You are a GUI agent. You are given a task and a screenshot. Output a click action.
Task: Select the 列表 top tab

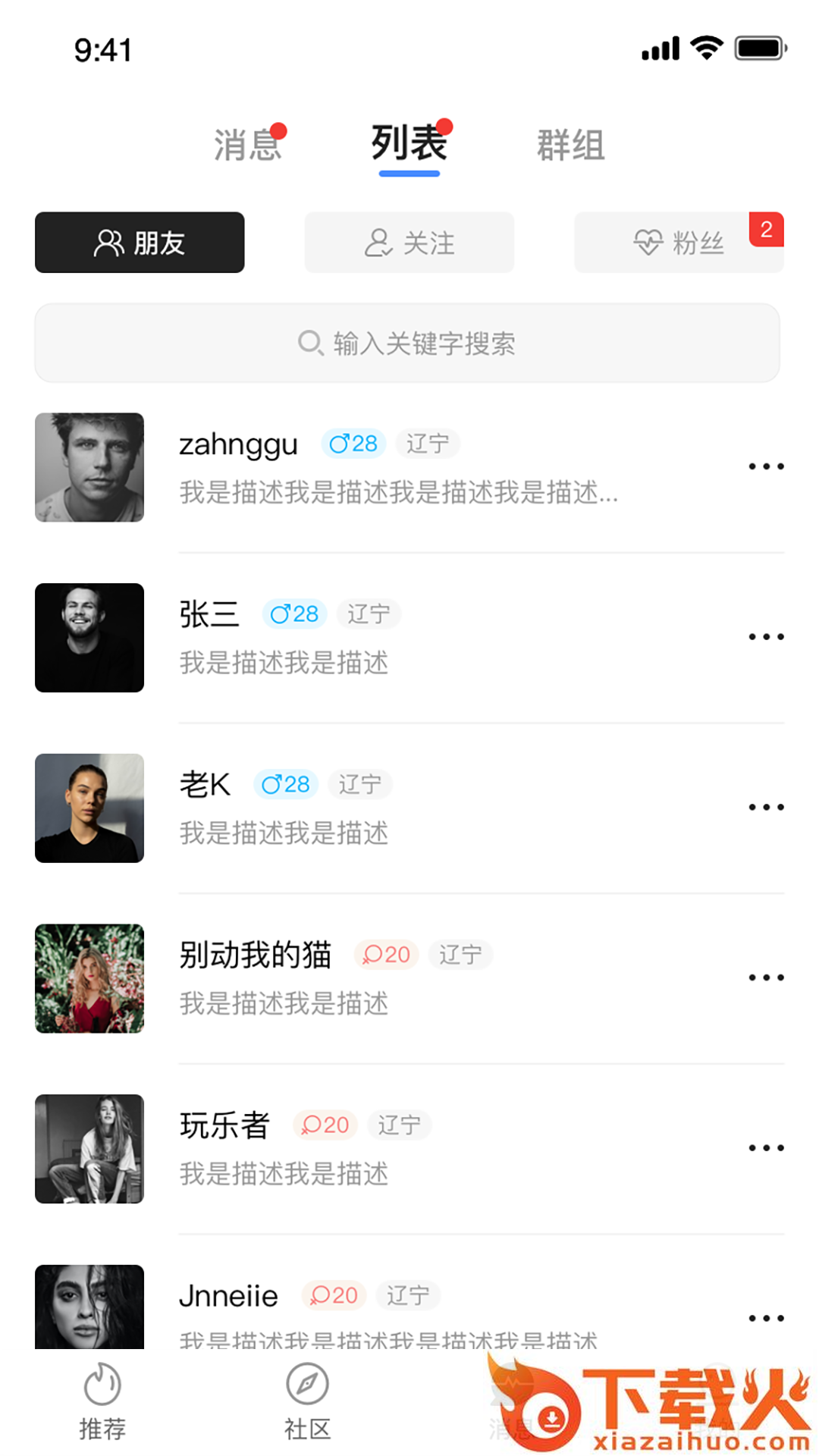409,144
